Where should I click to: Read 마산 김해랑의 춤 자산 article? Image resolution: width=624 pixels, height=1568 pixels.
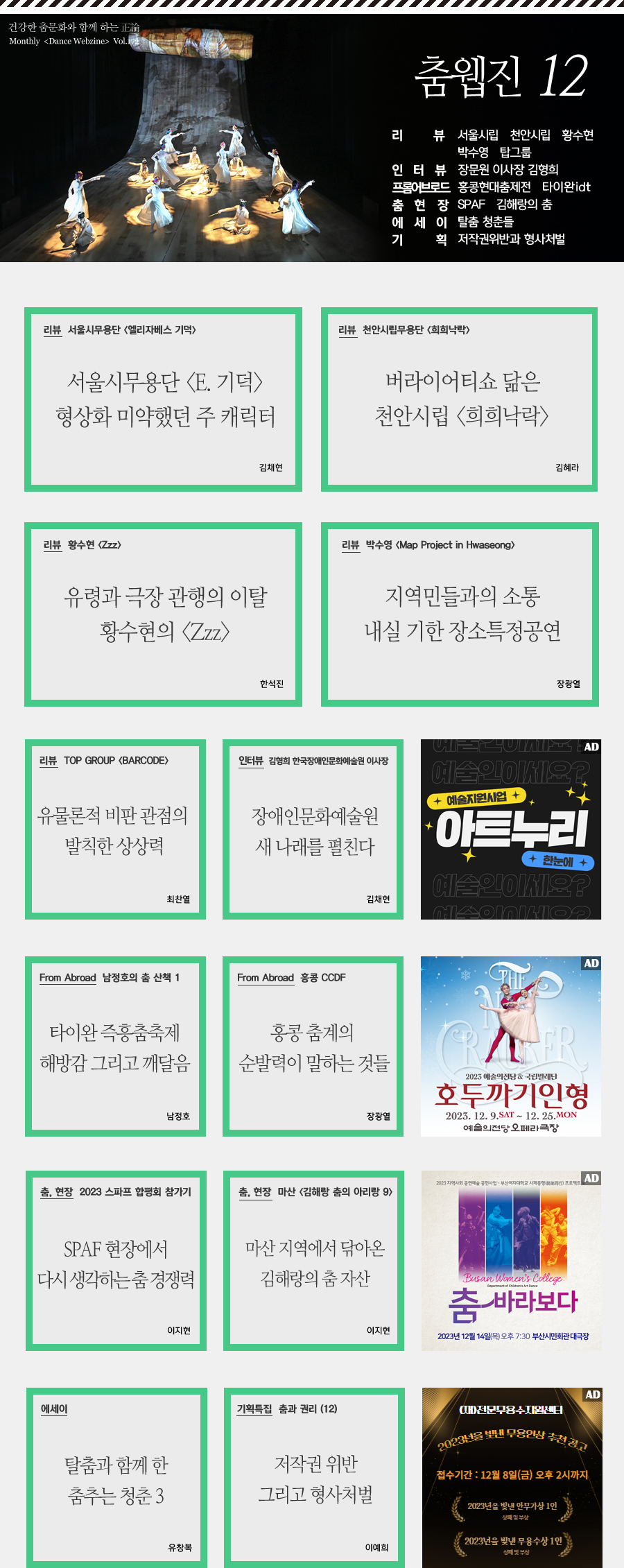(314, 1261)
